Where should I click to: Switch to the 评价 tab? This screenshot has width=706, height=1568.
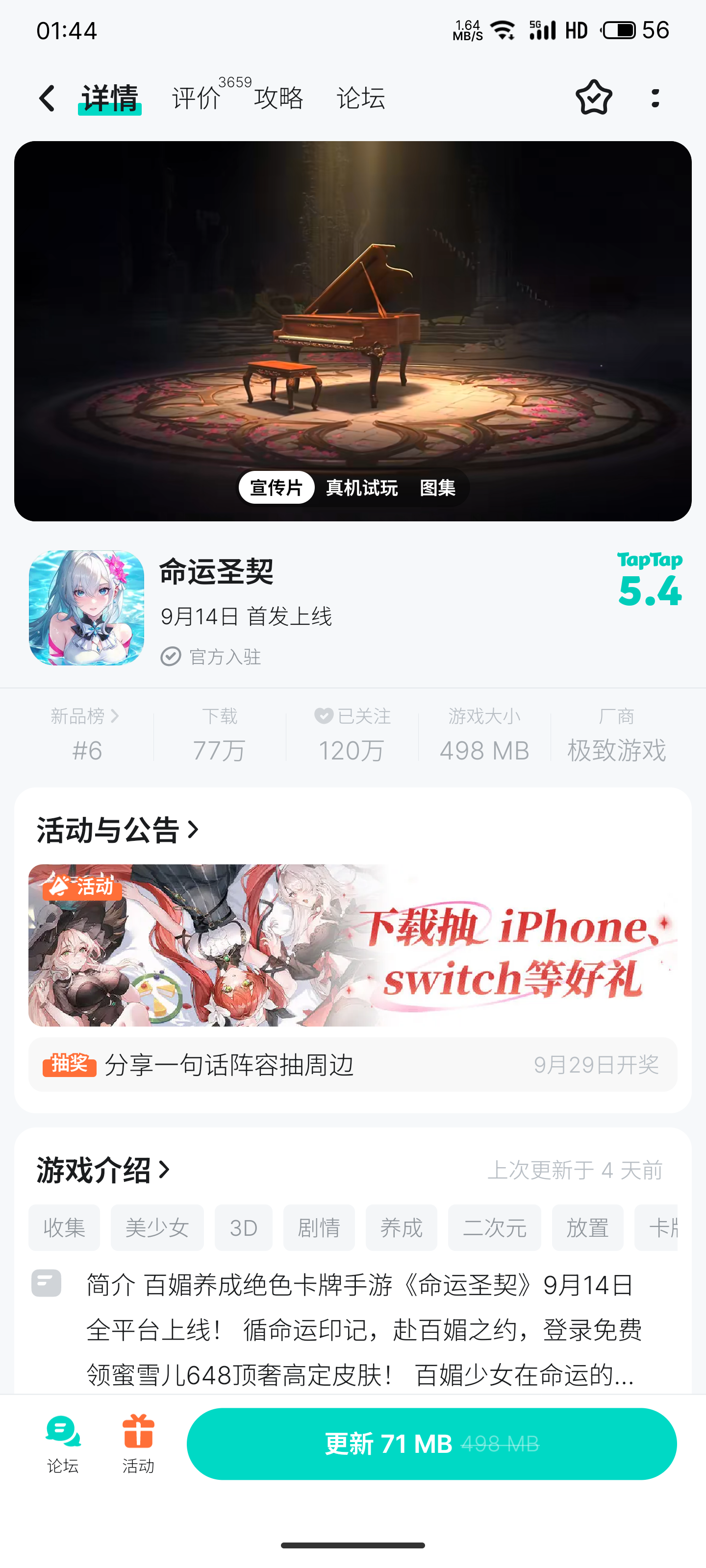tap(196, 98)
